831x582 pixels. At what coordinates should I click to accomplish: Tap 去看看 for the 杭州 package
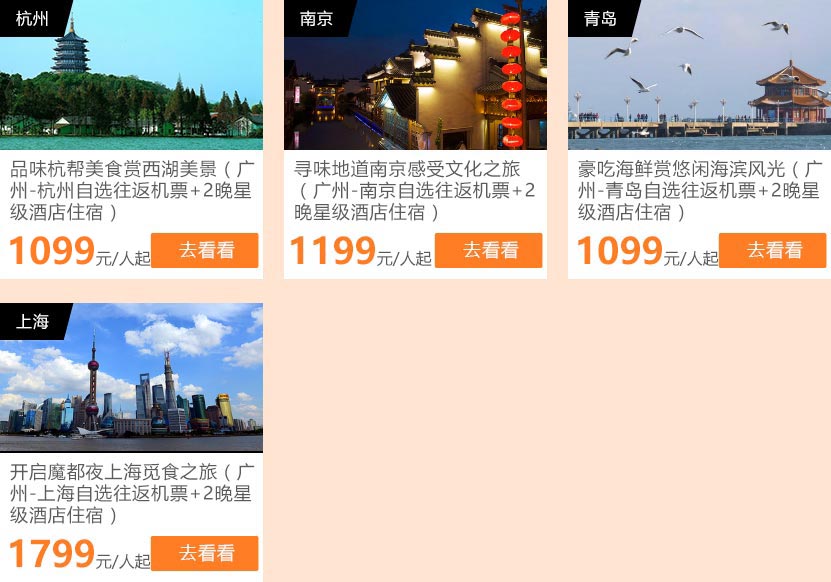pos(205,250)
